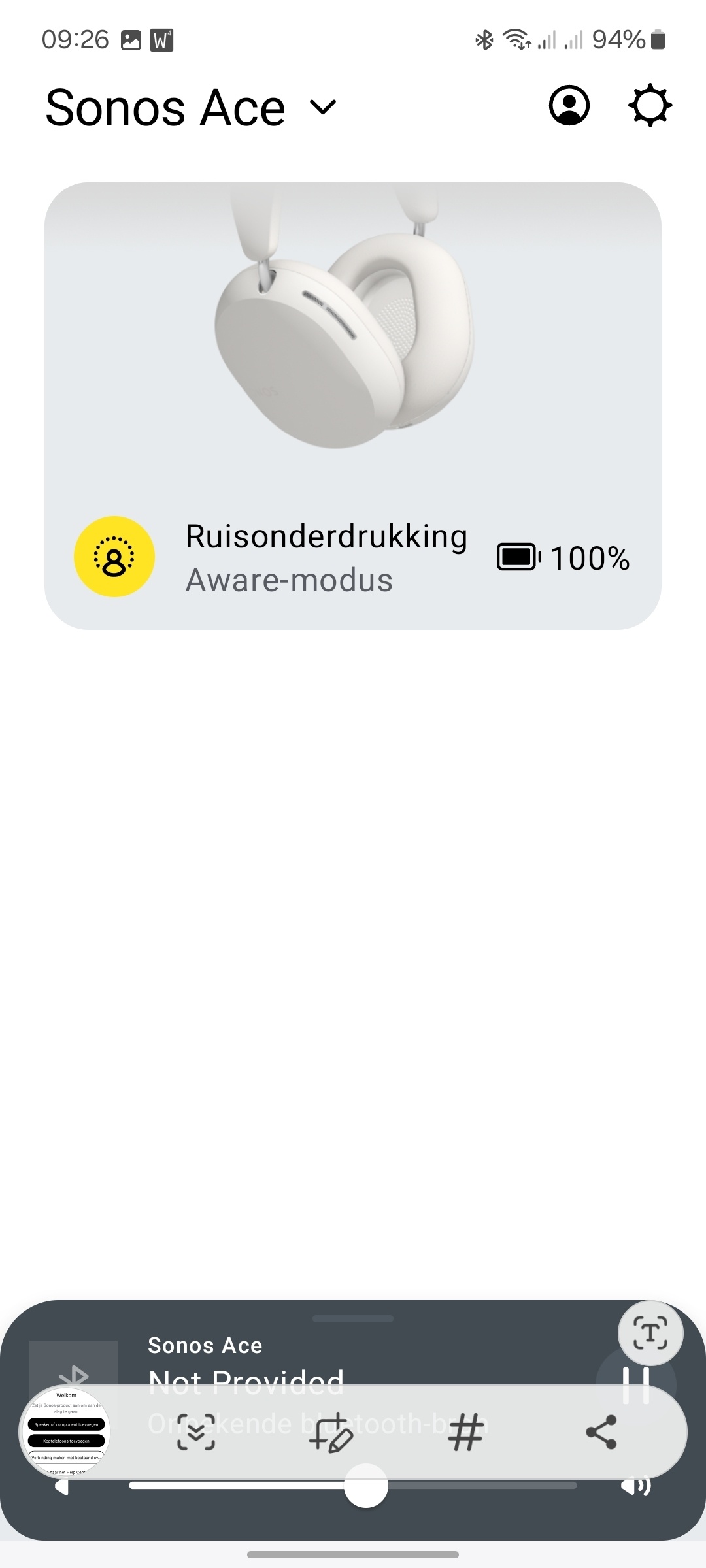This screenshot has width=706, height=1568.
Task: Pause the current playback
Action: (x=635, y=1384)
